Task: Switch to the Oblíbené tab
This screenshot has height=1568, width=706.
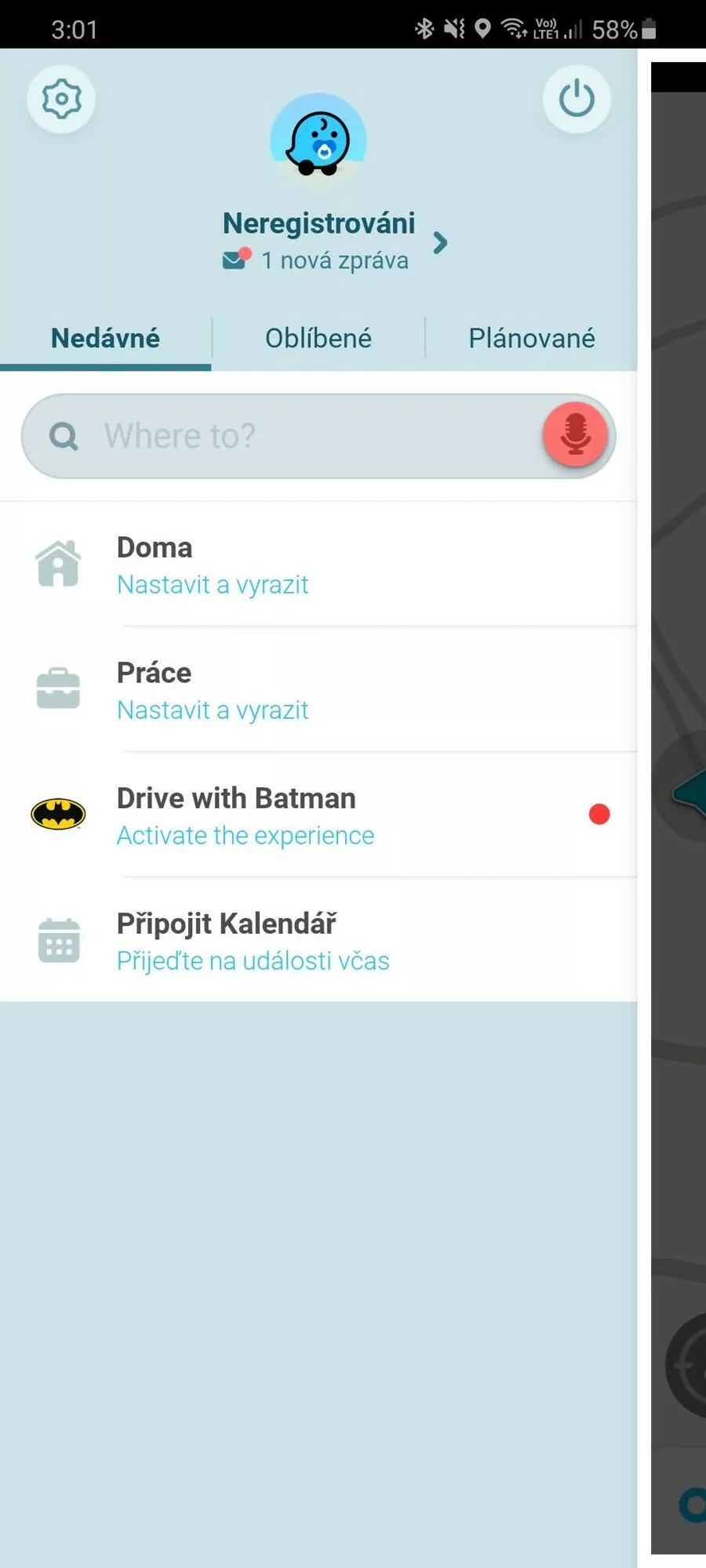Action: click(318, 338)
